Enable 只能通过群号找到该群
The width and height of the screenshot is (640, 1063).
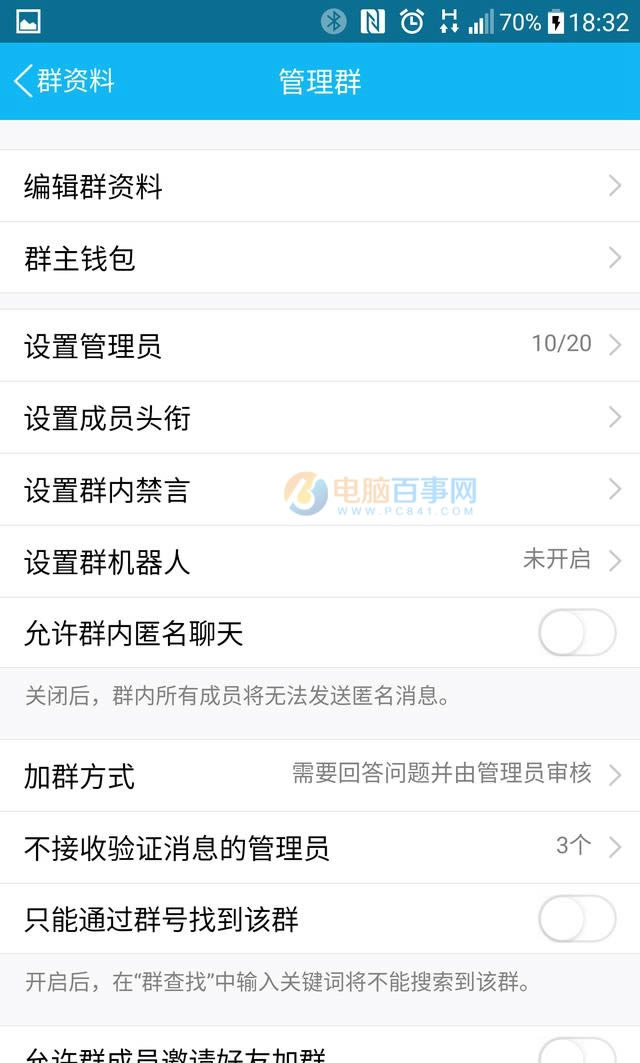tap(577, 919)
